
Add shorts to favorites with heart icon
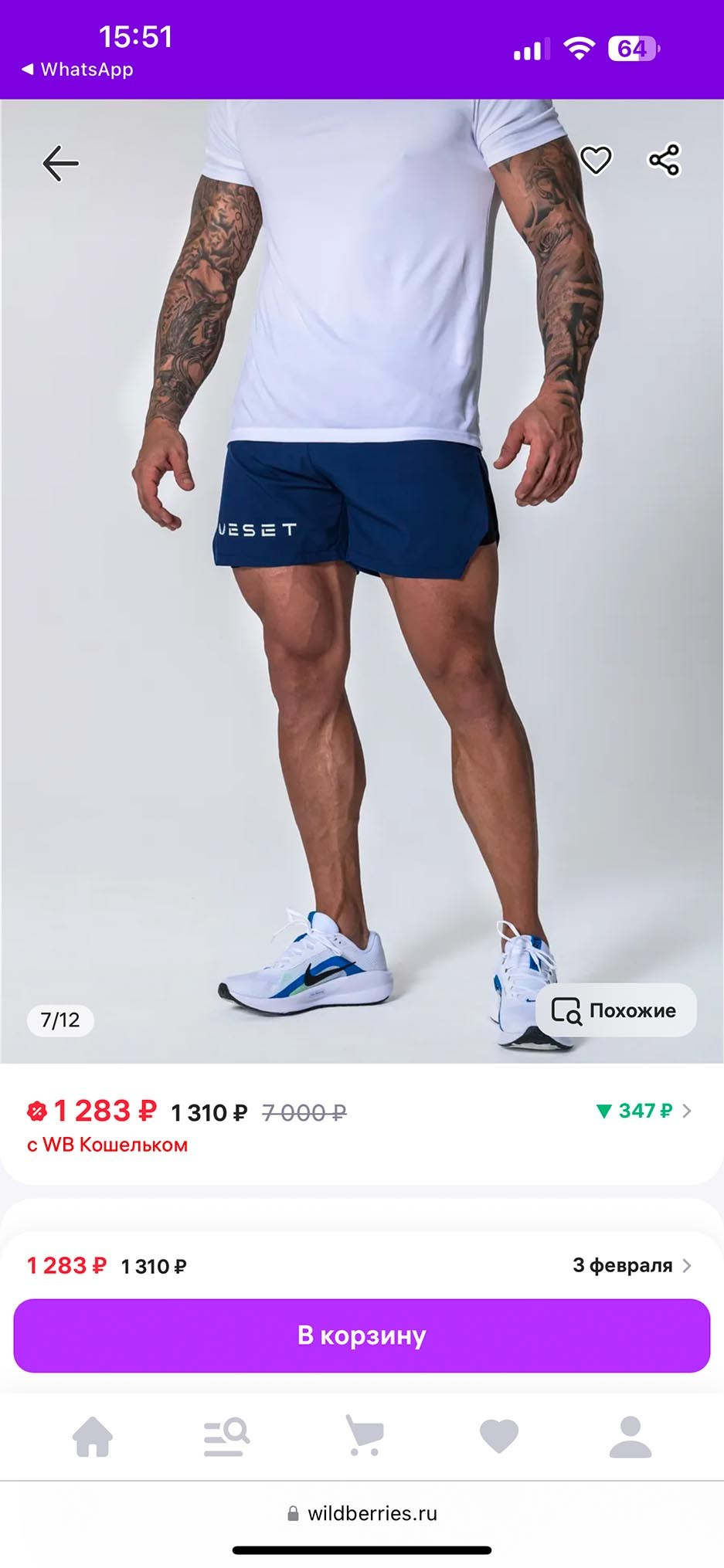coord(596,161)
